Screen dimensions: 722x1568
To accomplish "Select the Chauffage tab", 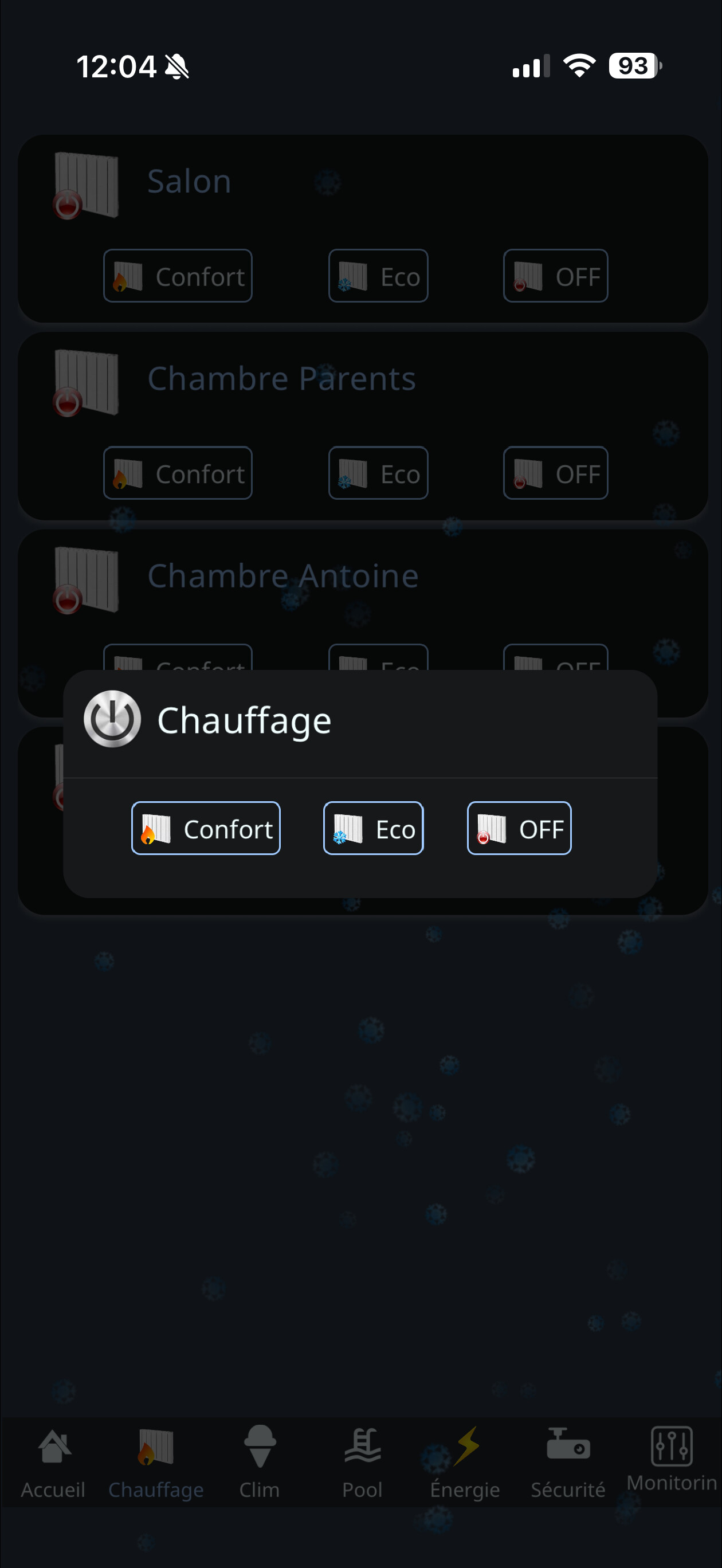I will point(156,1462).
